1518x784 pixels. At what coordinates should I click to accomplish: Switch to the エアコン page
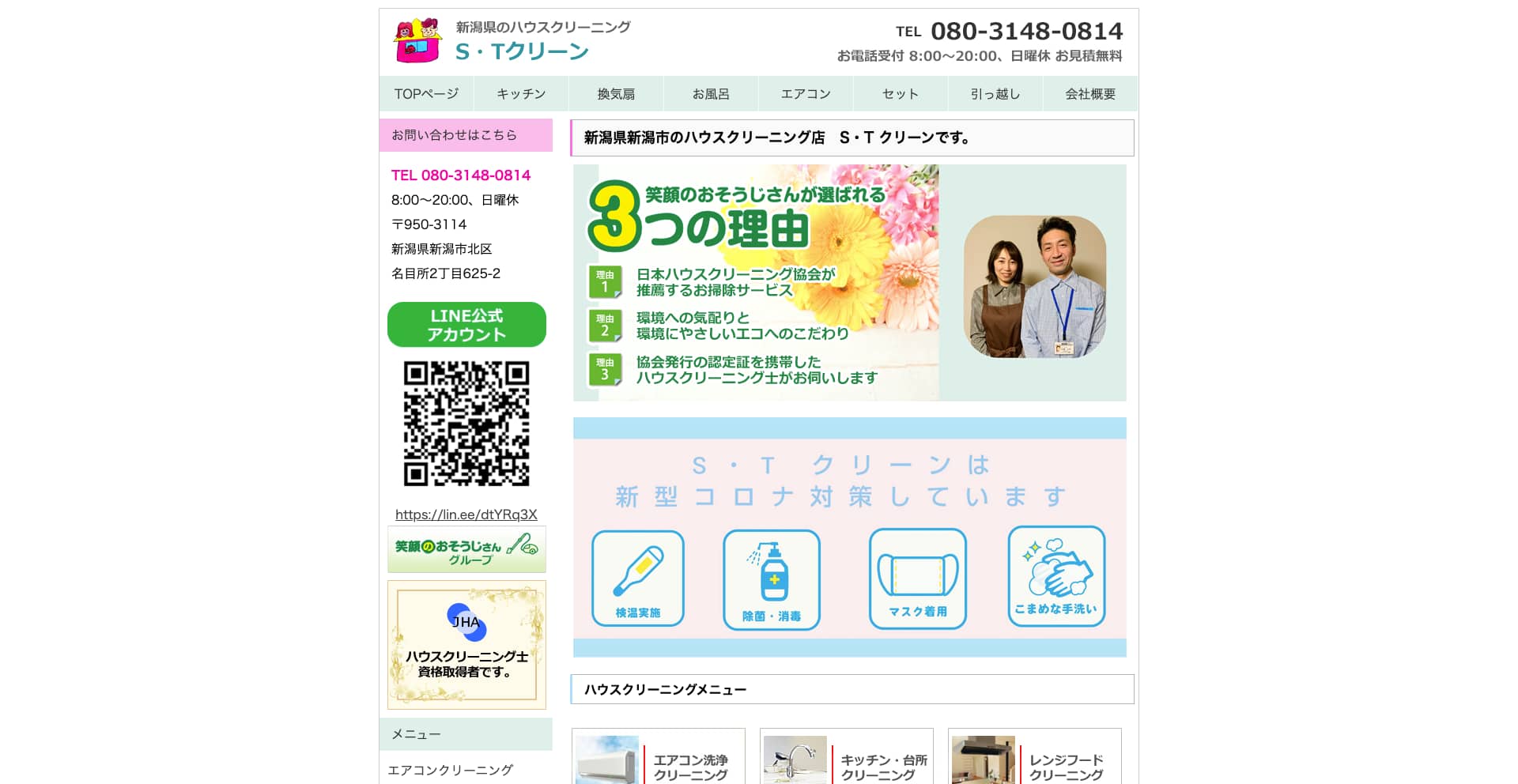pyautogui.click(x=806, y=94)
